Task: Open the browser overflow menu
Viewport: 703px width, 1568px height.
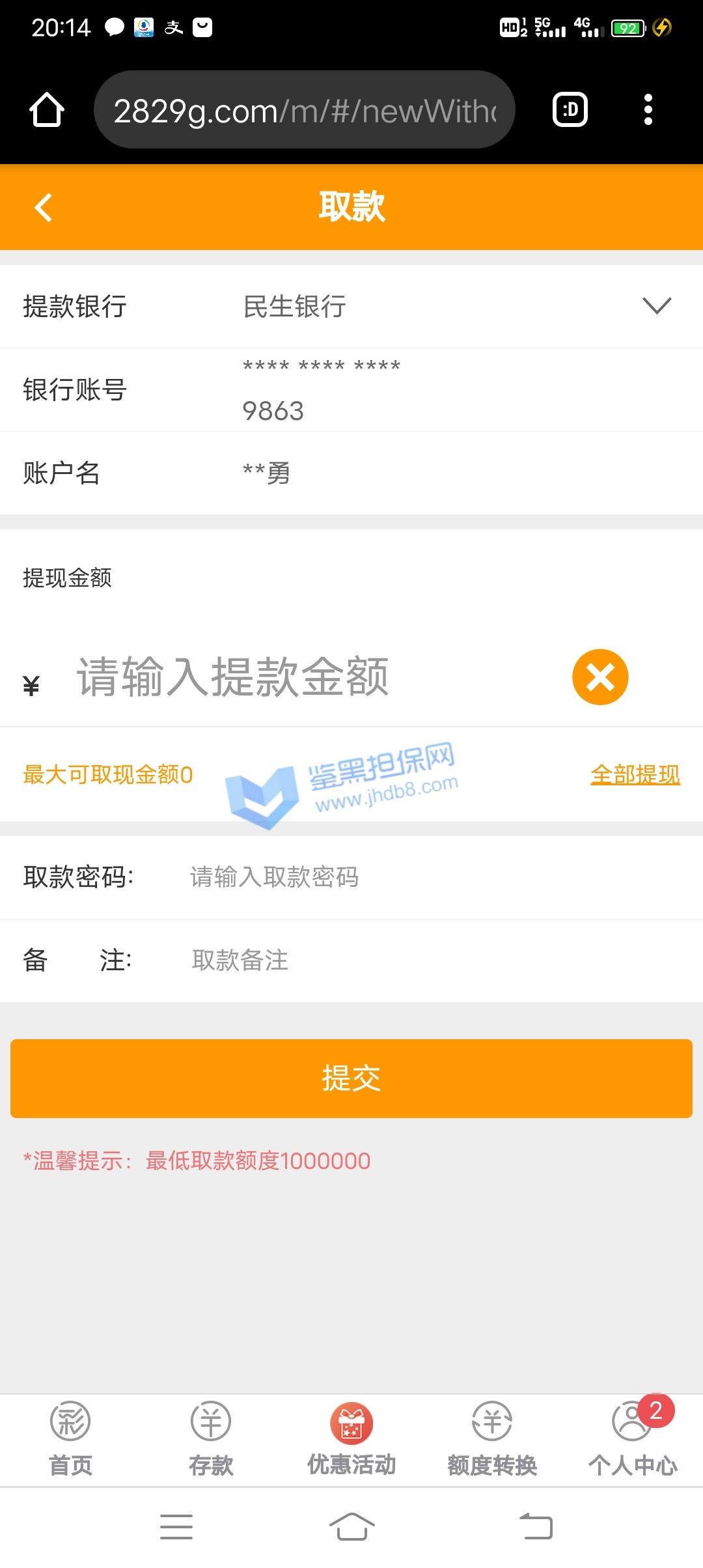Action: coord(648,109)
